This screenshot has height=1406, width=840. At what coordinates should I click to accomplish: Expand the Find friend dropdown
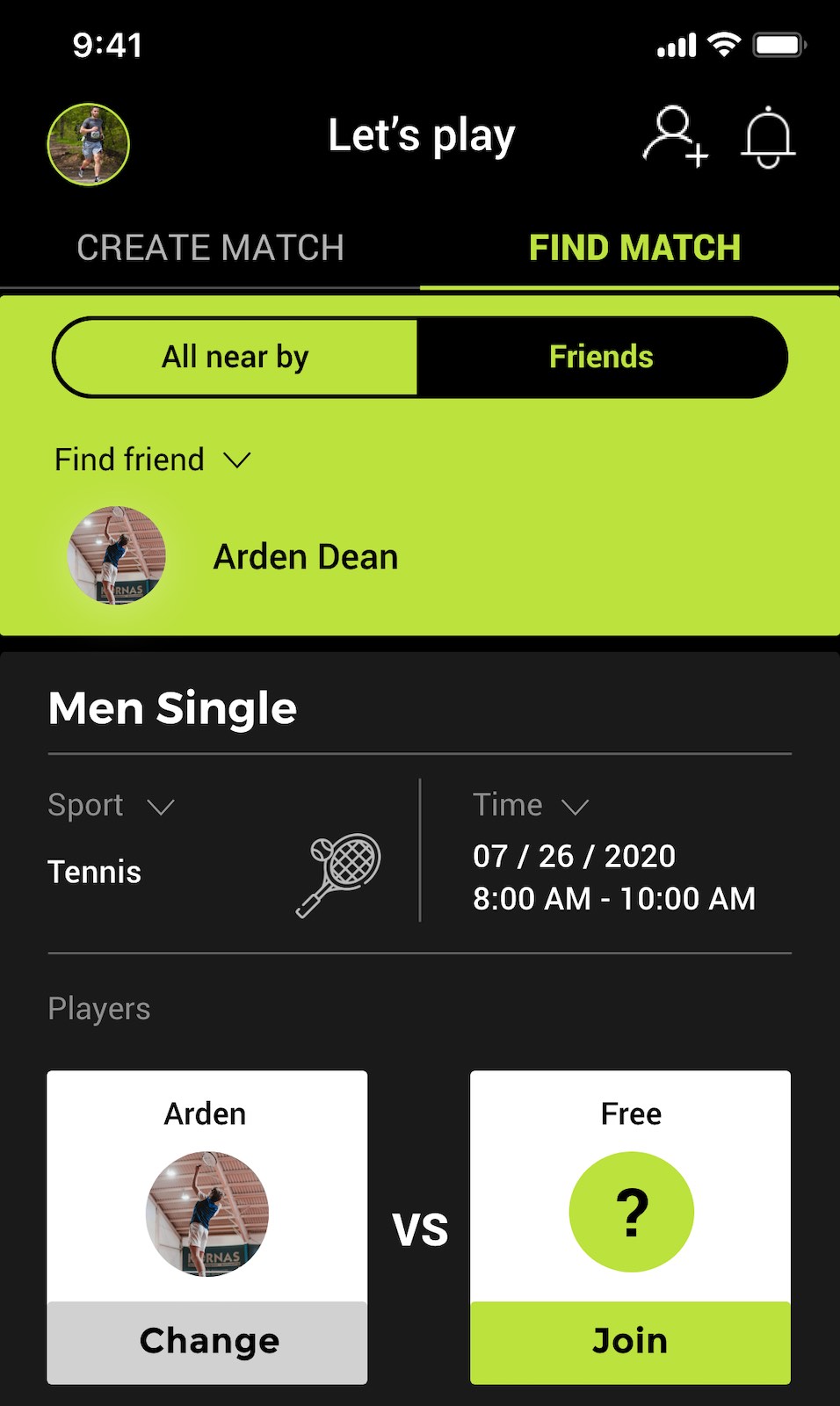[237, 459]
